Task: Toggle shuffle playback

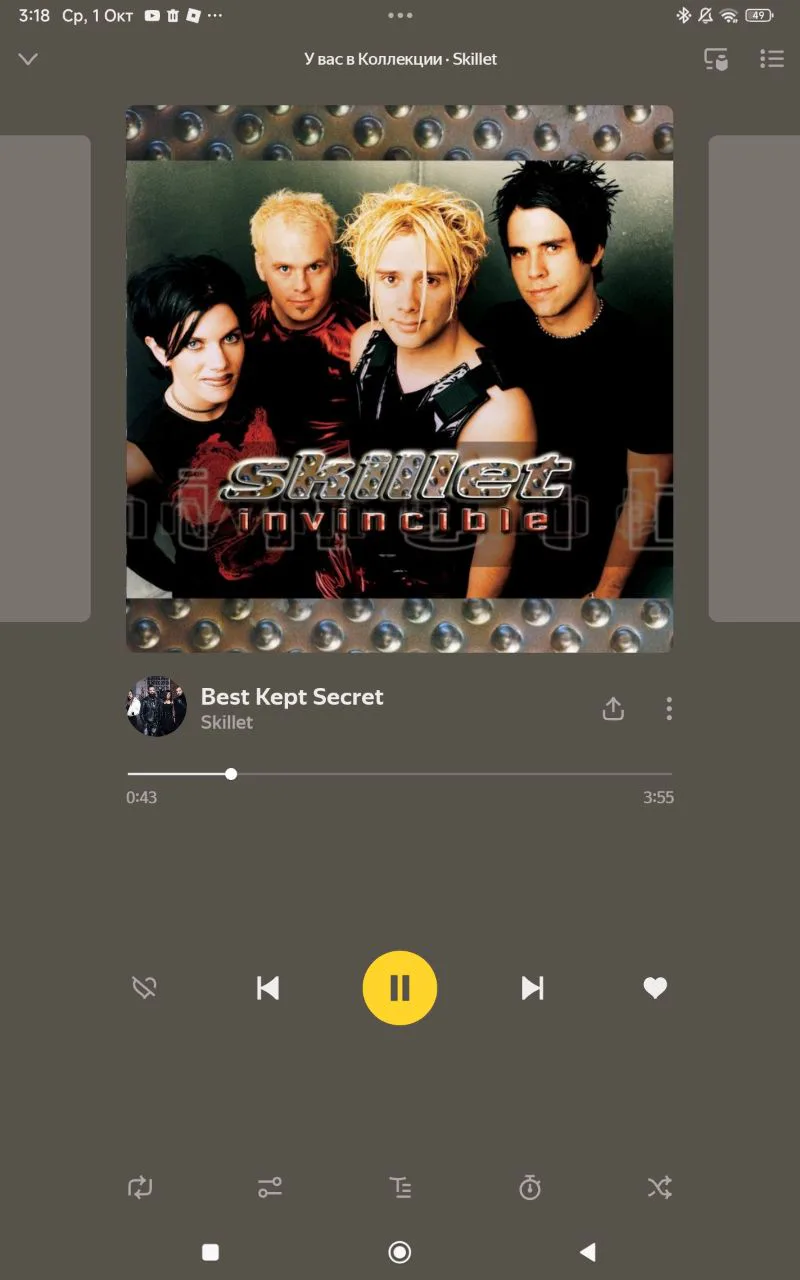Action: tap(659, 1187)
